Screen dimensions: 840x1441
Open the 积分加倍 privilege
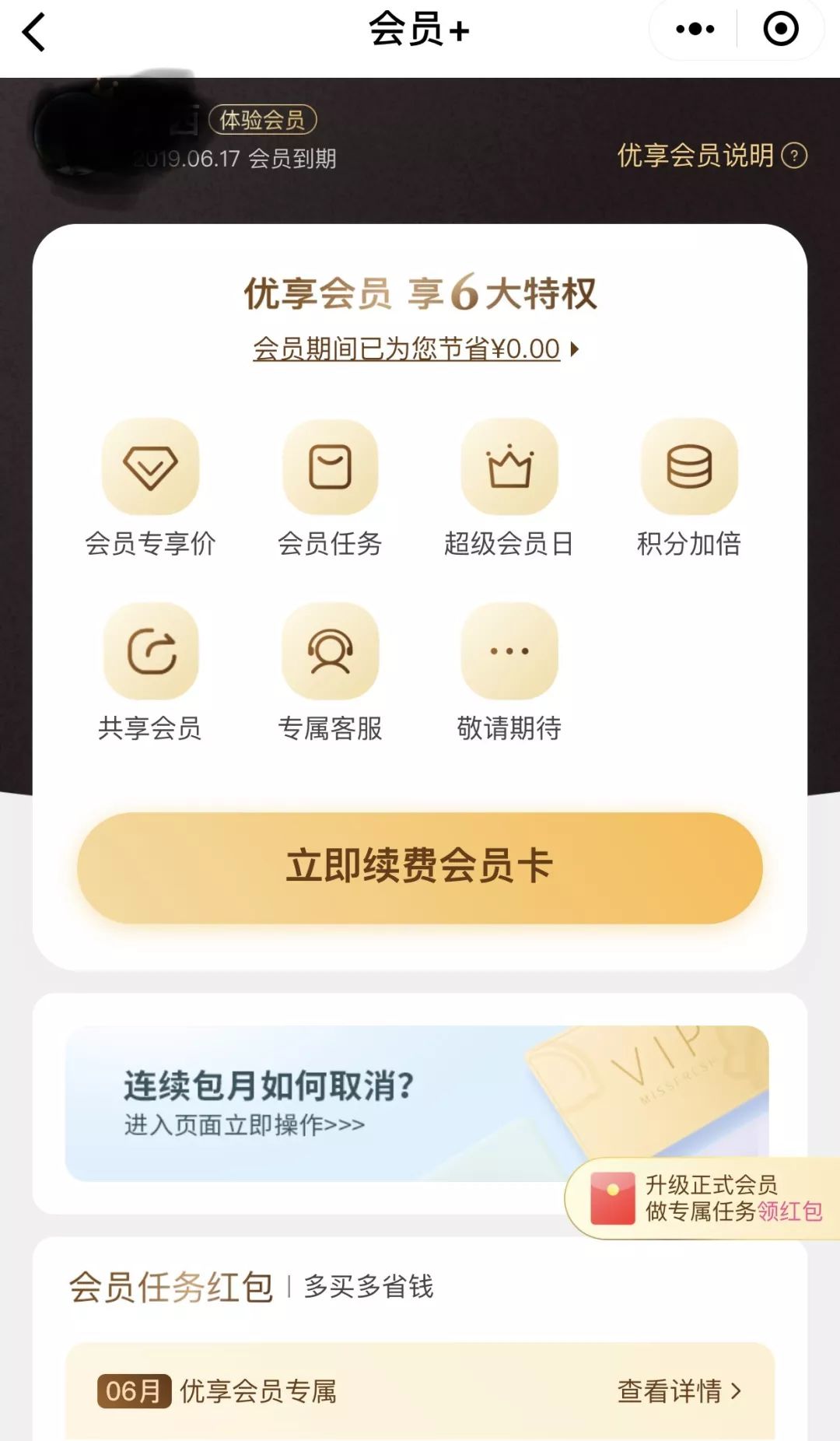coord(688,488)
